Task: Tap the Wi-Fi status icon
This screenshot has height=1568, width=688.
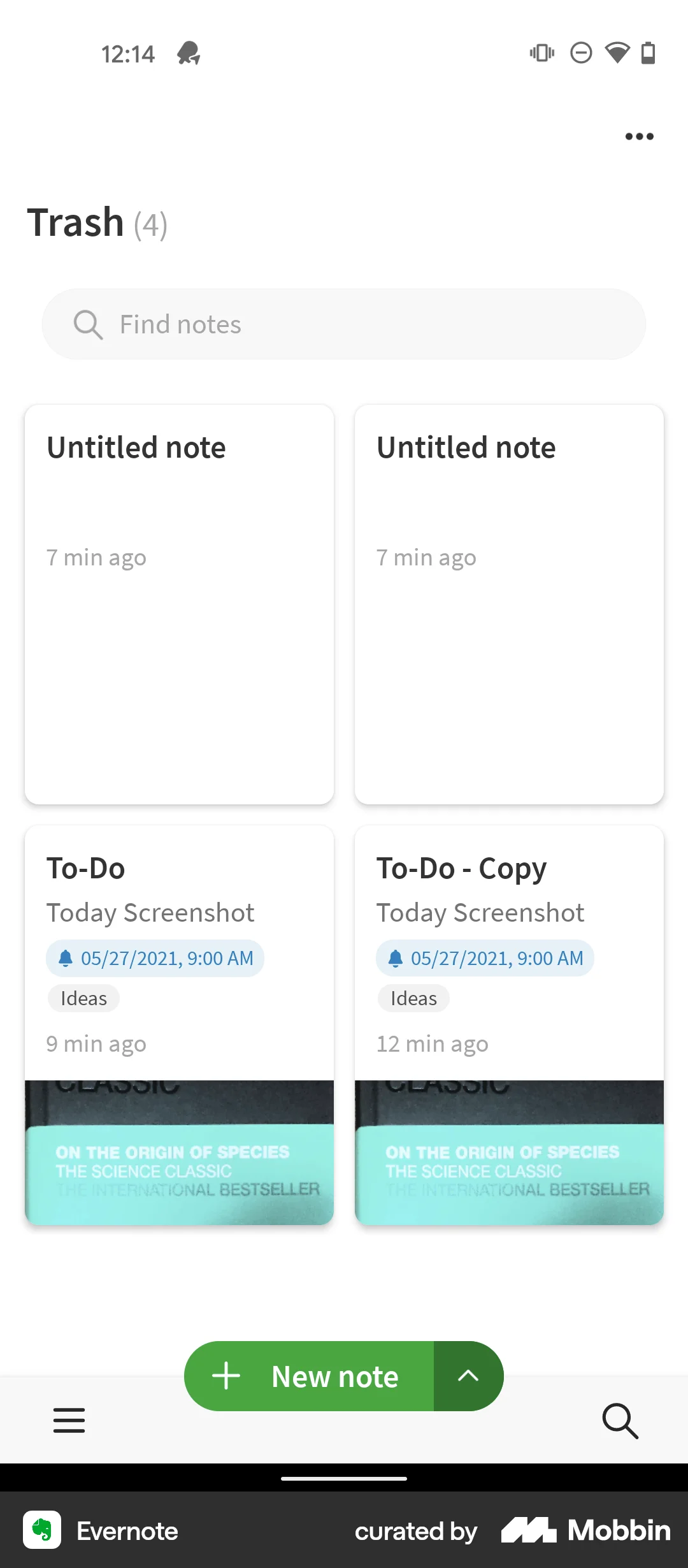Action: click(615, 54)
